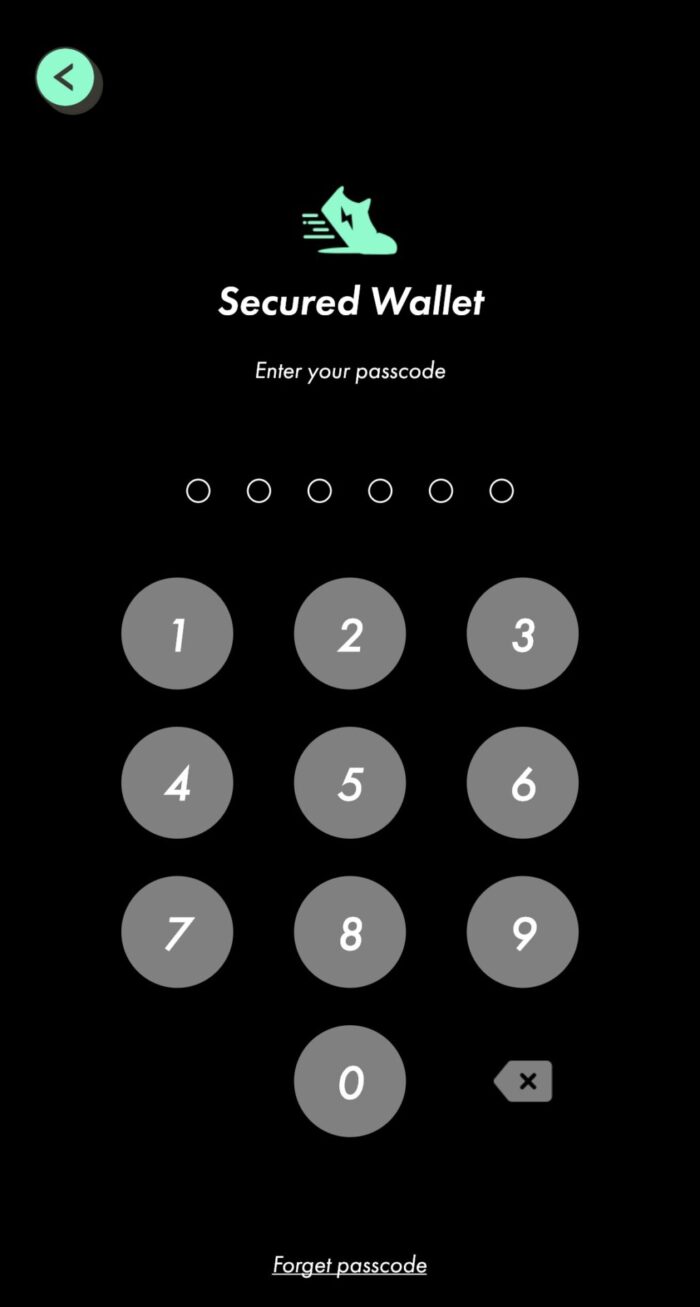This screenshot has width=700, height=1307.
Task: Tap the number 9 key
Action: click(522, 932)
